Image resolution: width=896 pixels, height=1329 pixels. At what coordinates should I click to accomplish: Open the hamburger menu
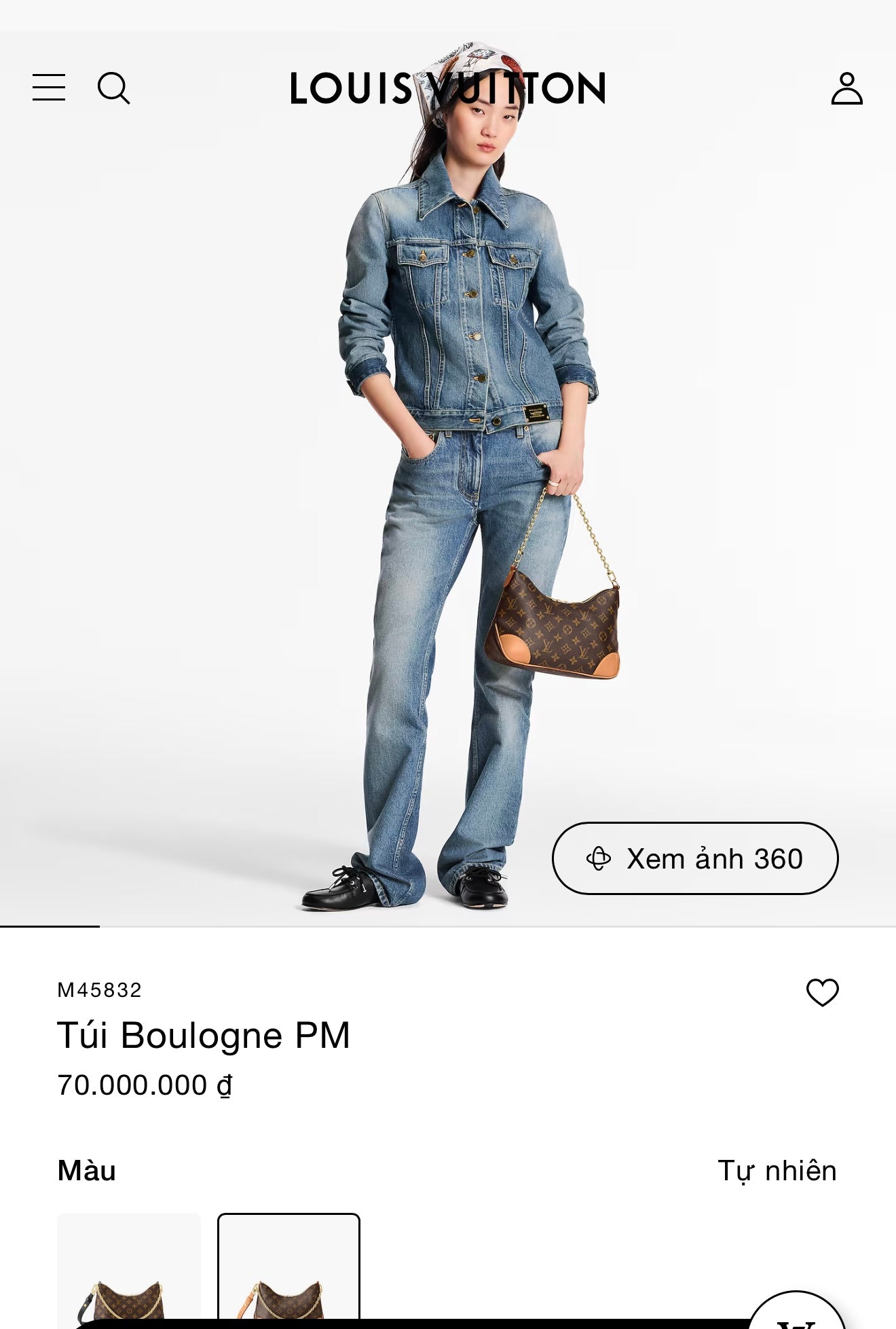tap(49, 88)
